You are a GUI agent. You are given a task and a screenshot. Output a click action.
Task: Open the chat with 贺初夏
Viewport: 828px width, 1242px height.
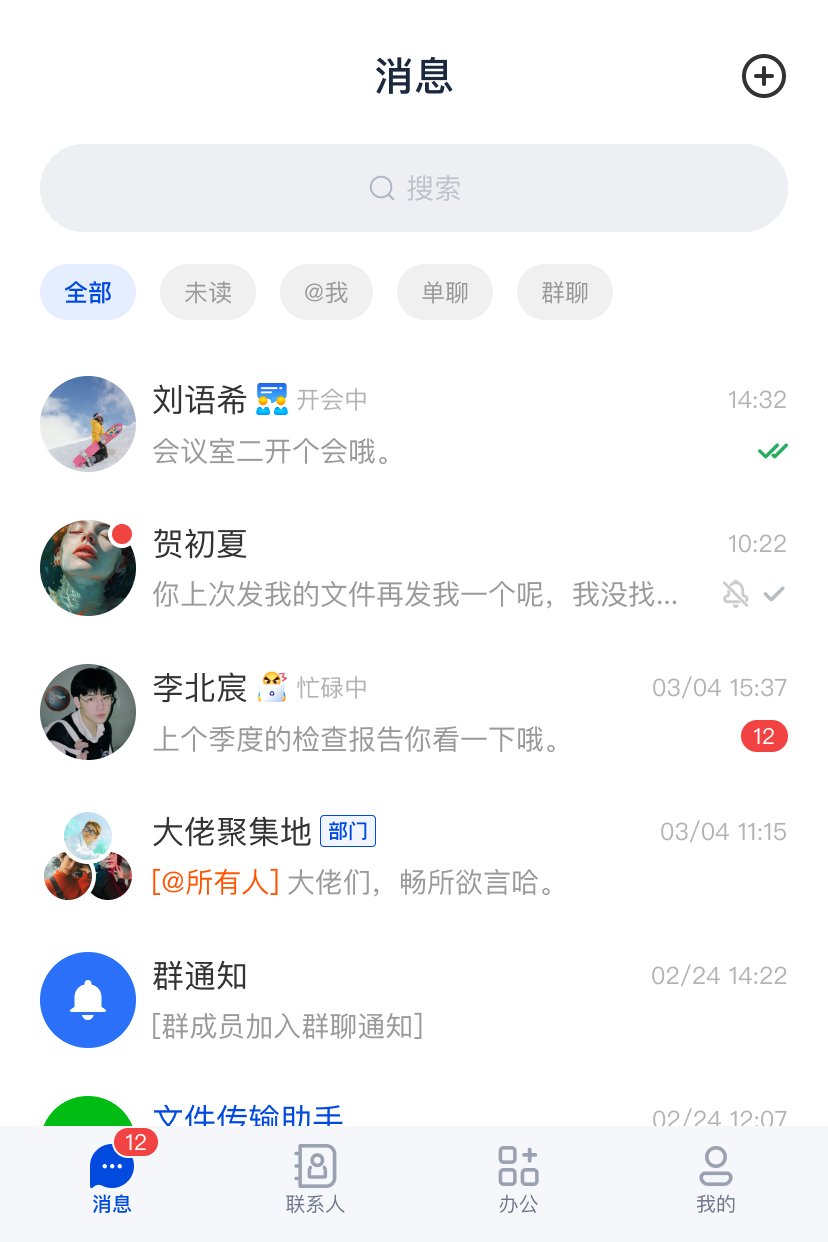coord(414,568)
